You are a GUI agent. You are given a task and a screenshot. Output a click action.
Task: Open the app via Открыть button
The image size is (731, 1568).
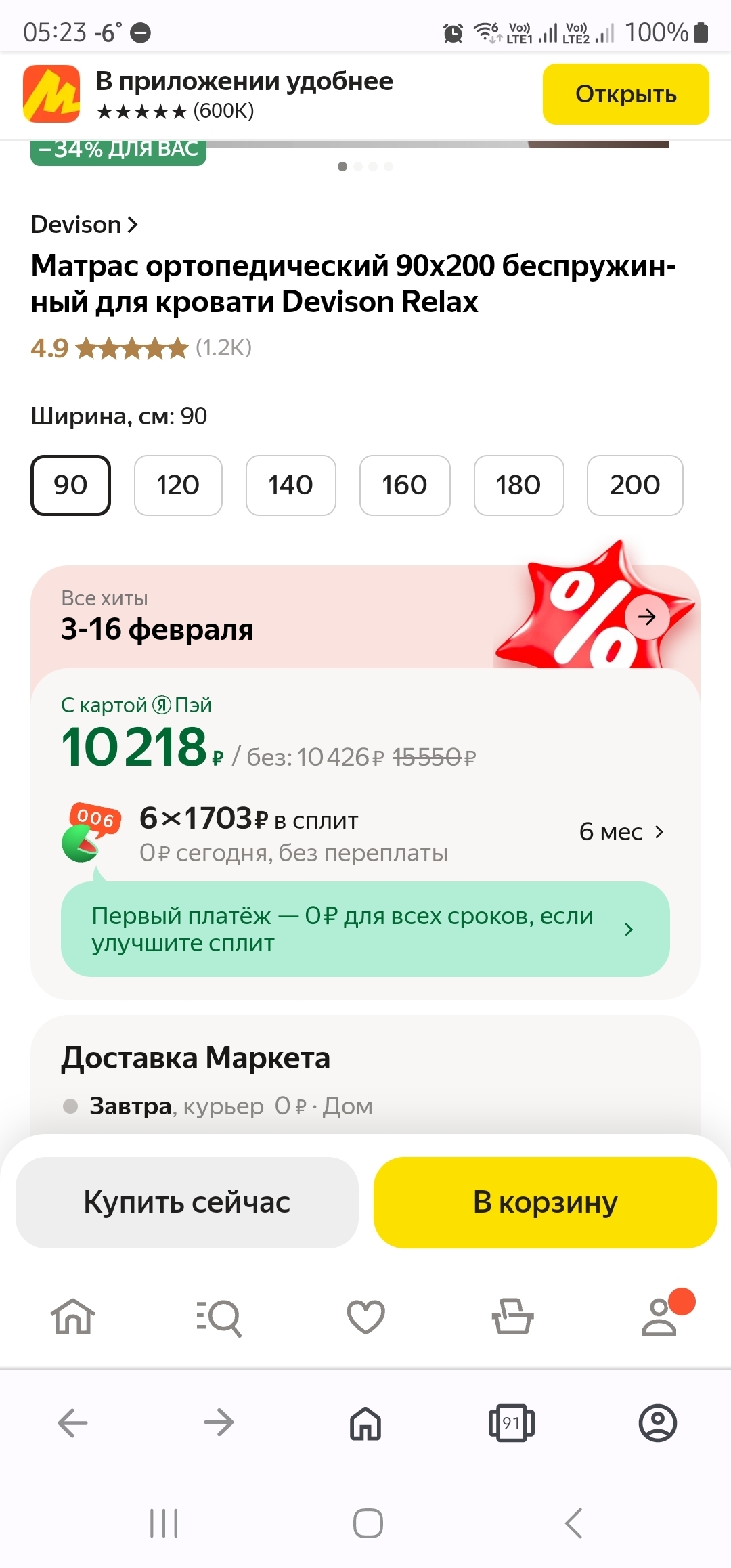click(625, 94)
